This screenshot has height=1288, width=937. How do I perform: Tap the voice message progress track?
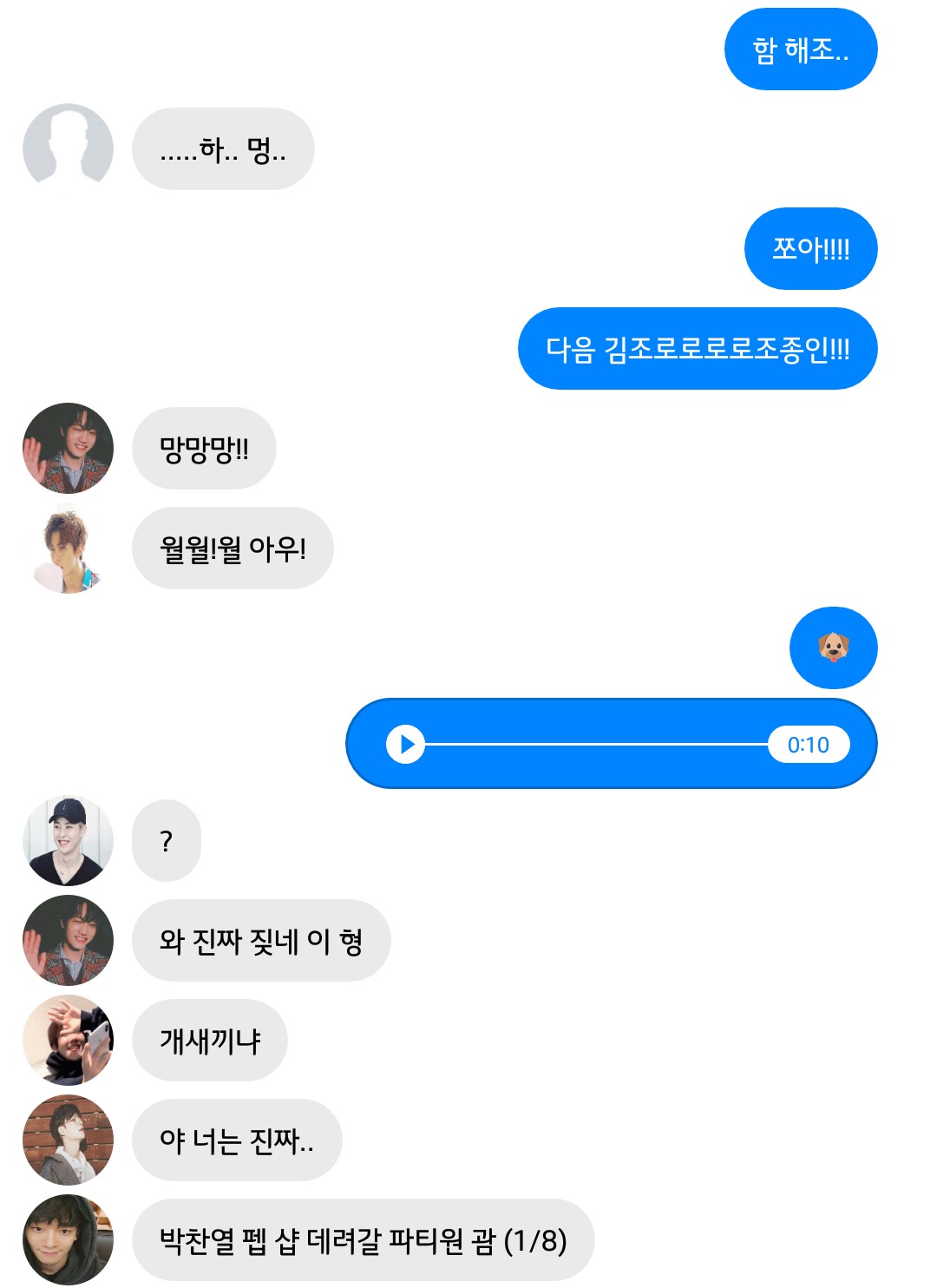597,745
